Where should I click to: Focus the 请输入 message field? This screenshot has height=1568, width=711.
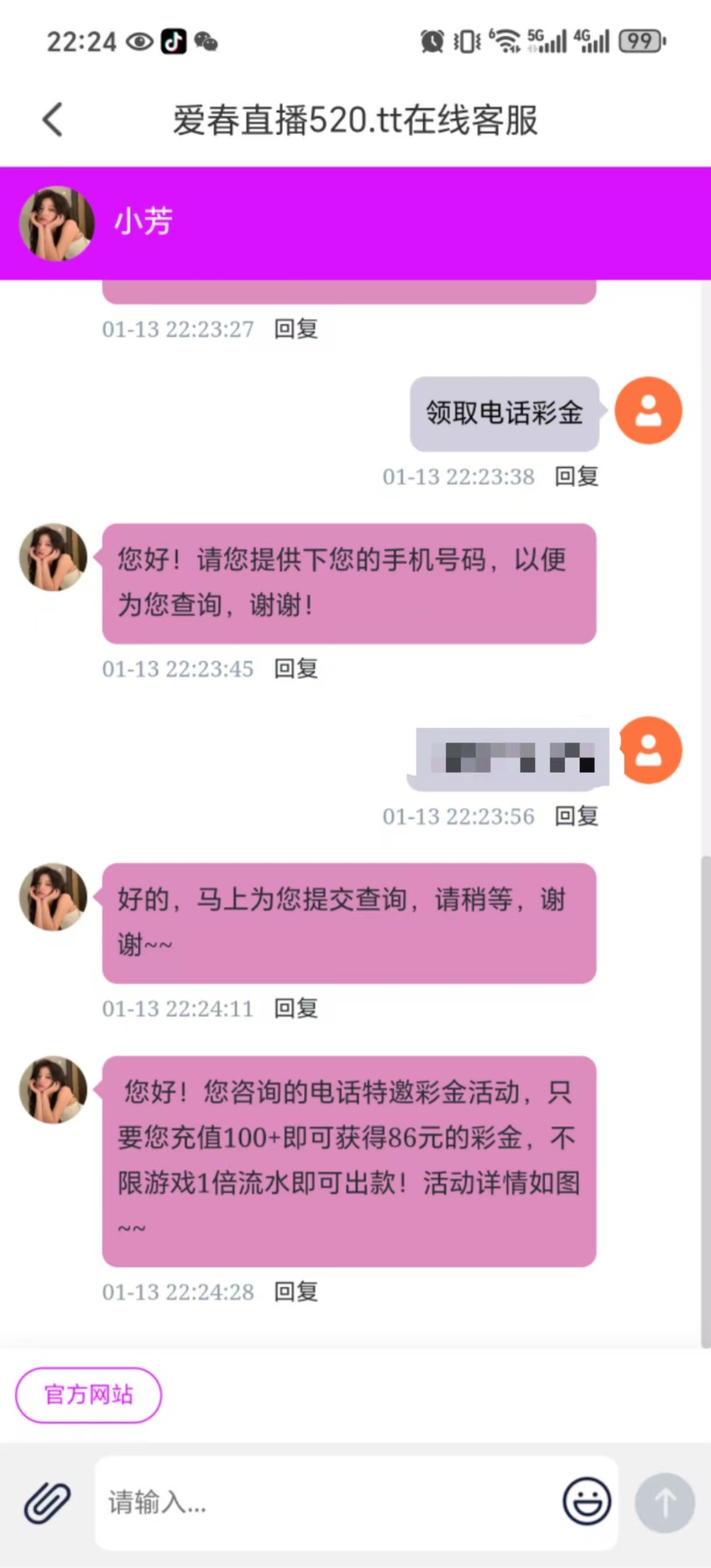pyautogui.click(x=327, y=1502)
